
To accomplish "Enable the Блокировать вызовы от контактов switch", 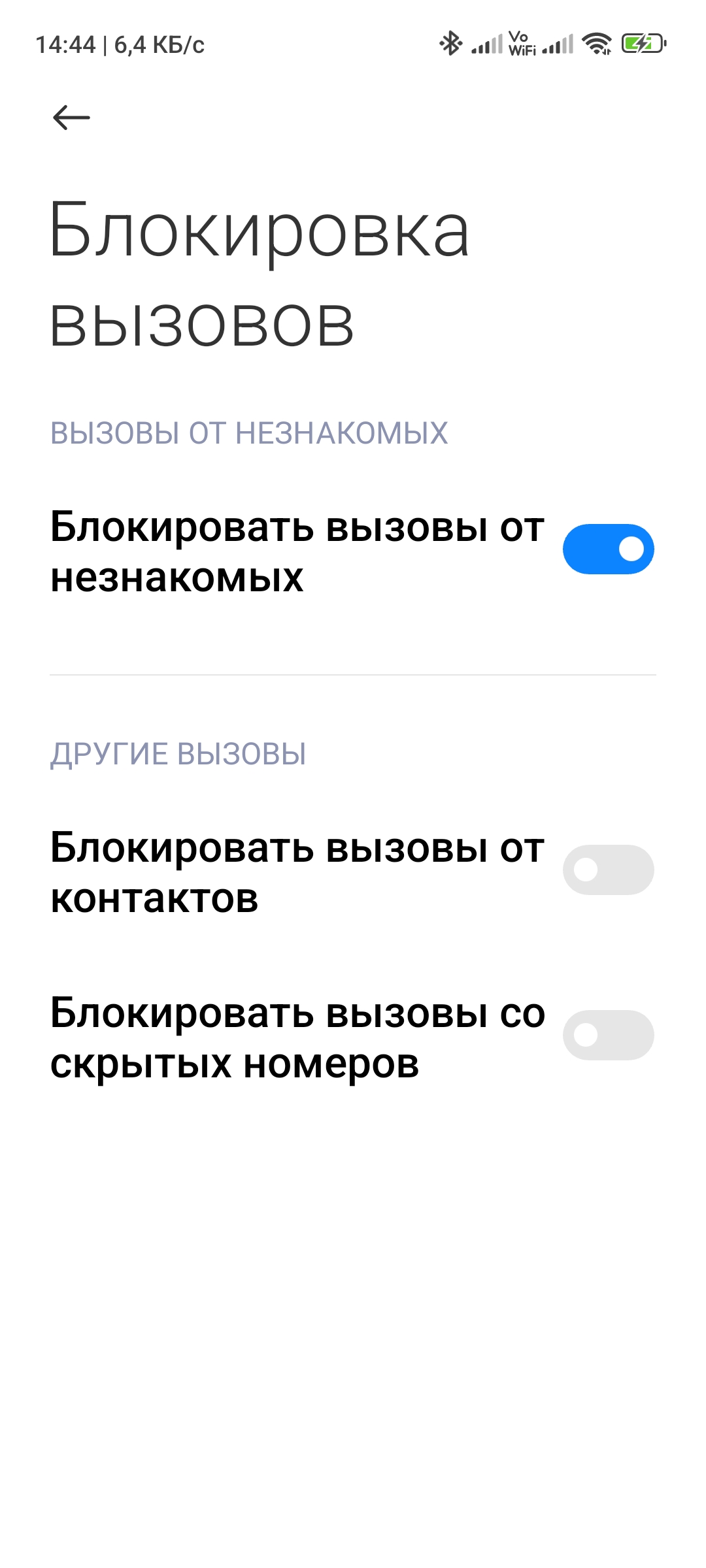I will click(608, 870).
